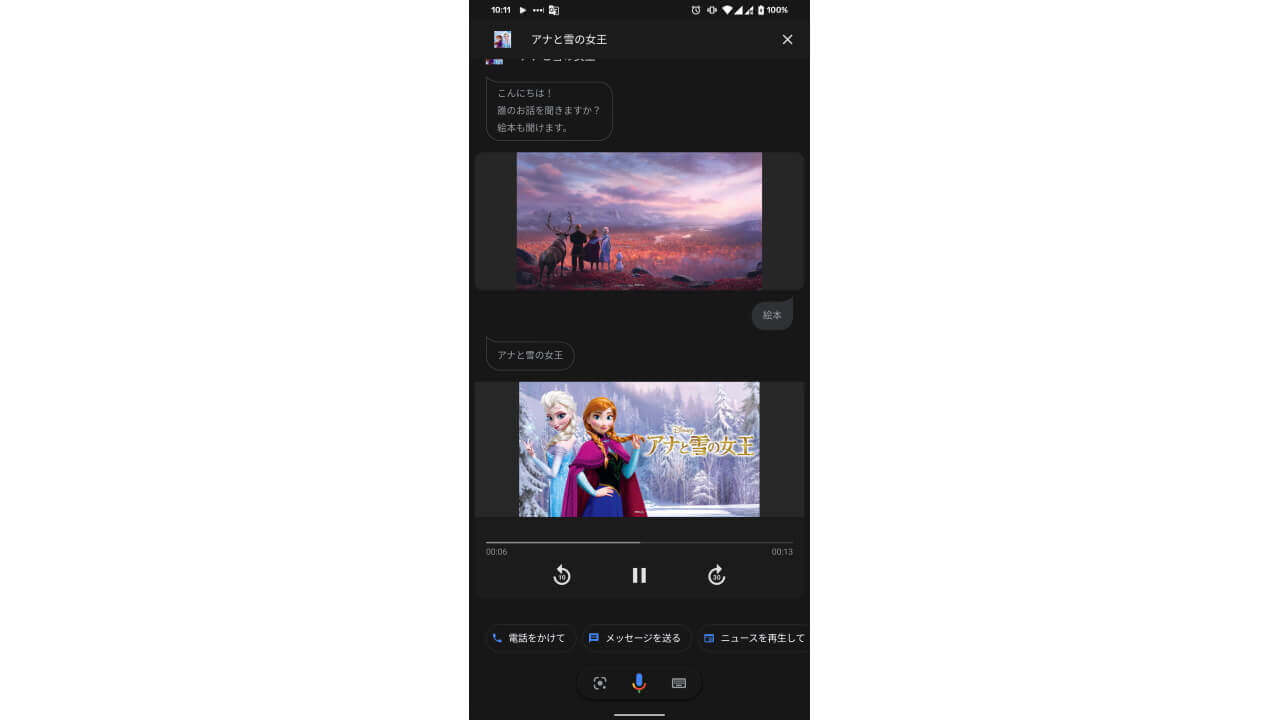Select the メッセージを送る chip

[x=636, y=638]
